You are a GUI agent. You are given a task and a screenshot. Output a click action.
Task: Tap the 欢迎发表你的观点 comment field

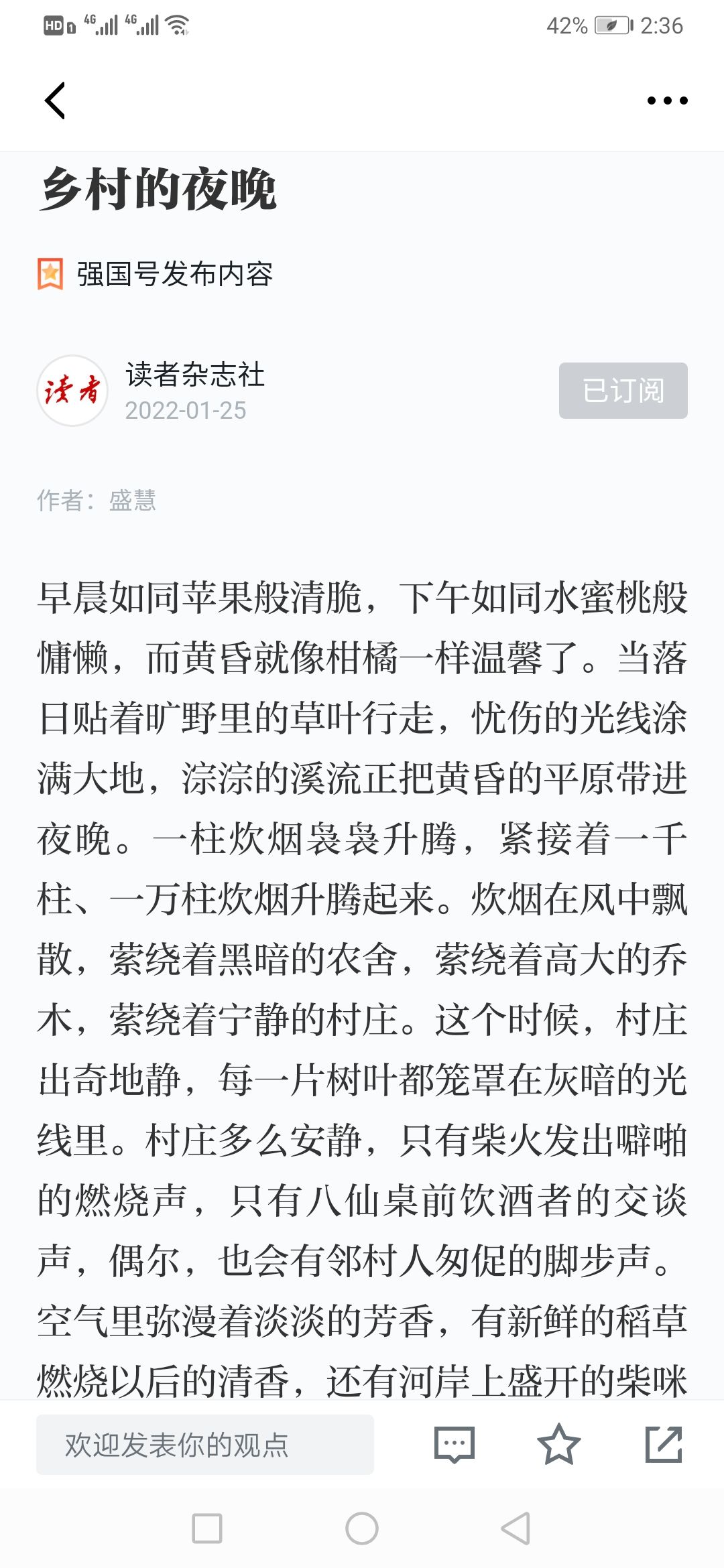(205, 1445)
